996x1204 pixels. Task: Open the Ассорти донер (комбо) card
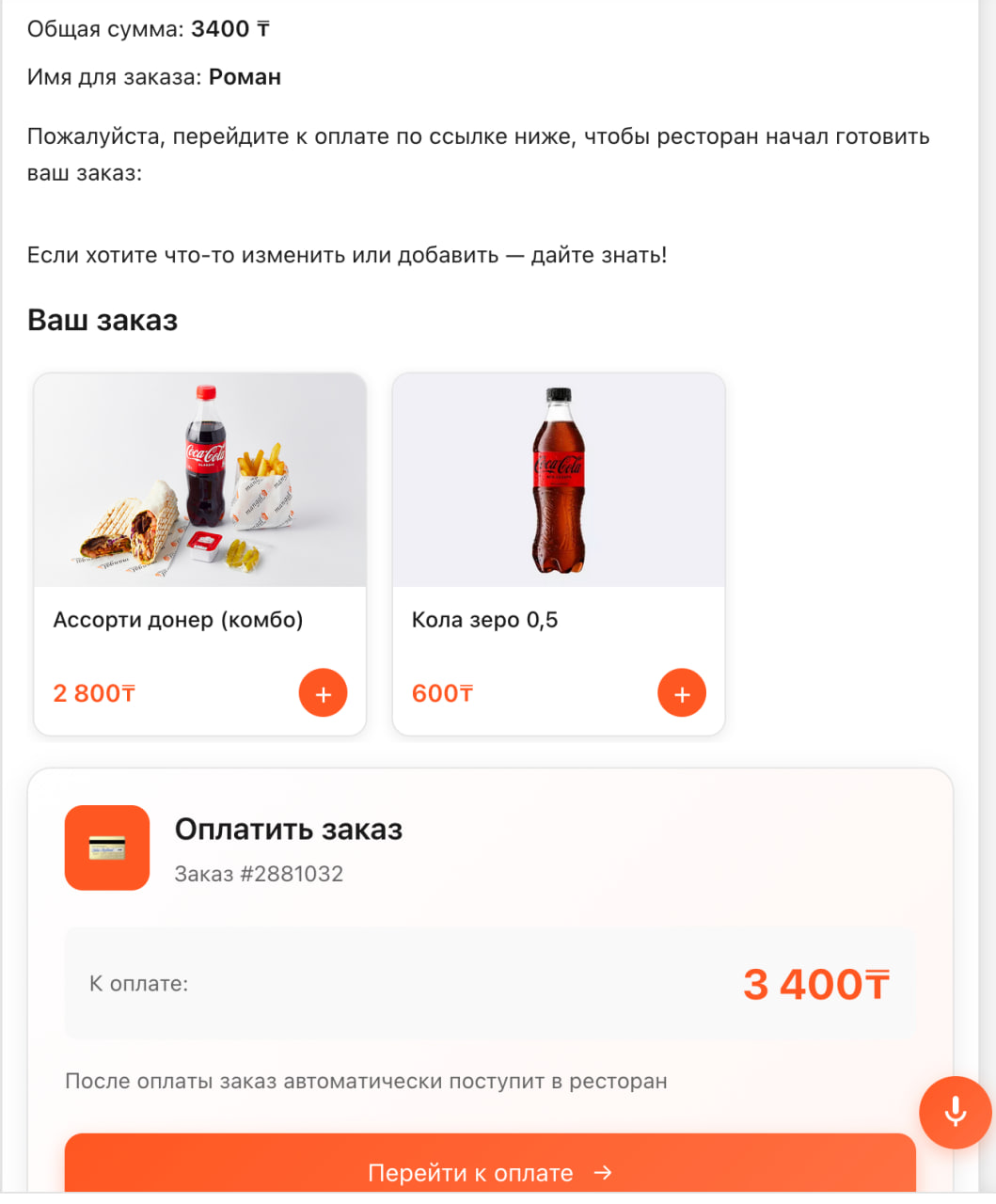(x=199, y=508)
